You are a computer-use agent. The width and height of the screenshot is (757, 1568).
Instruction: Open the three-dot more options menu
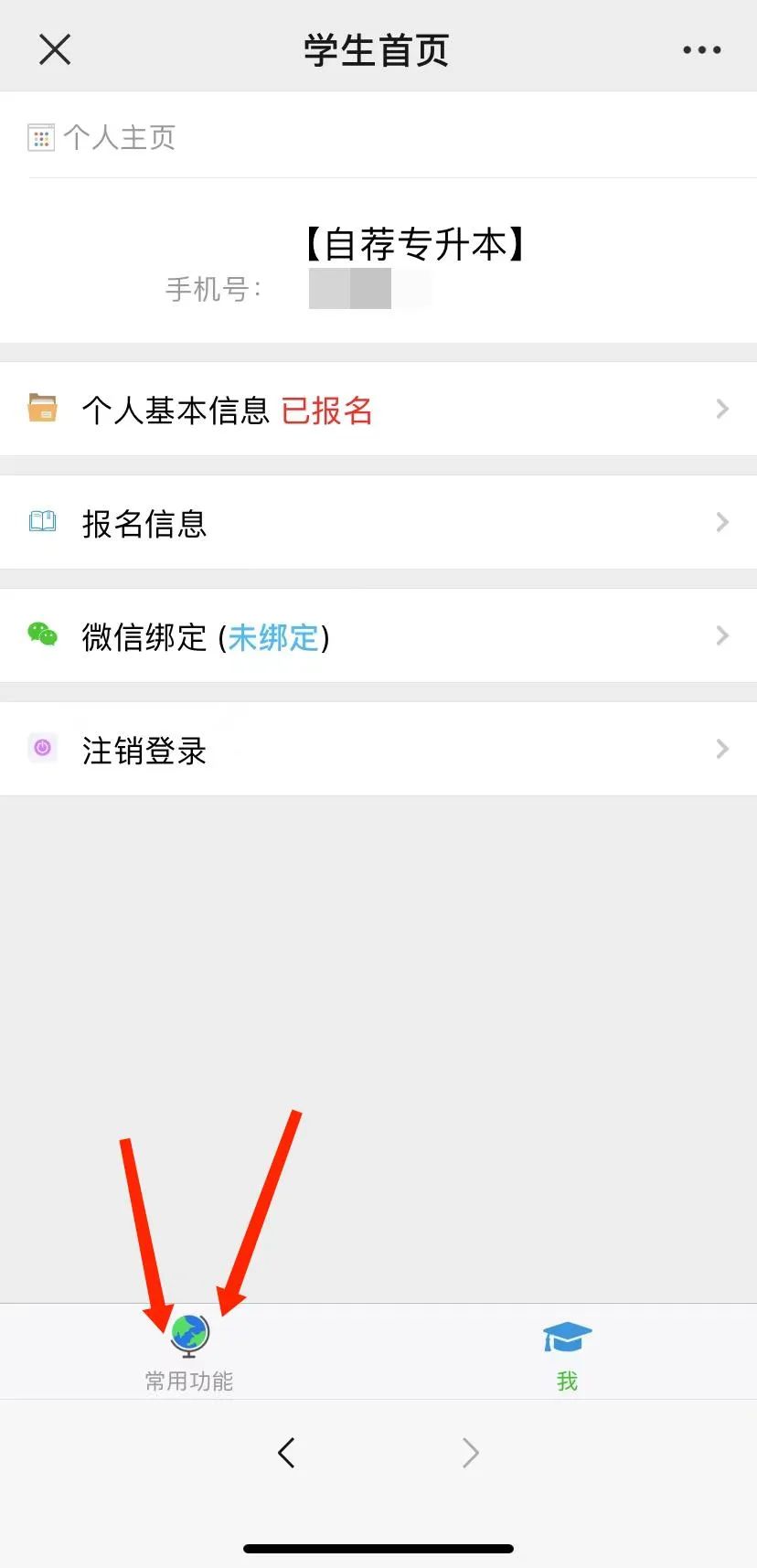coord(701,50)
